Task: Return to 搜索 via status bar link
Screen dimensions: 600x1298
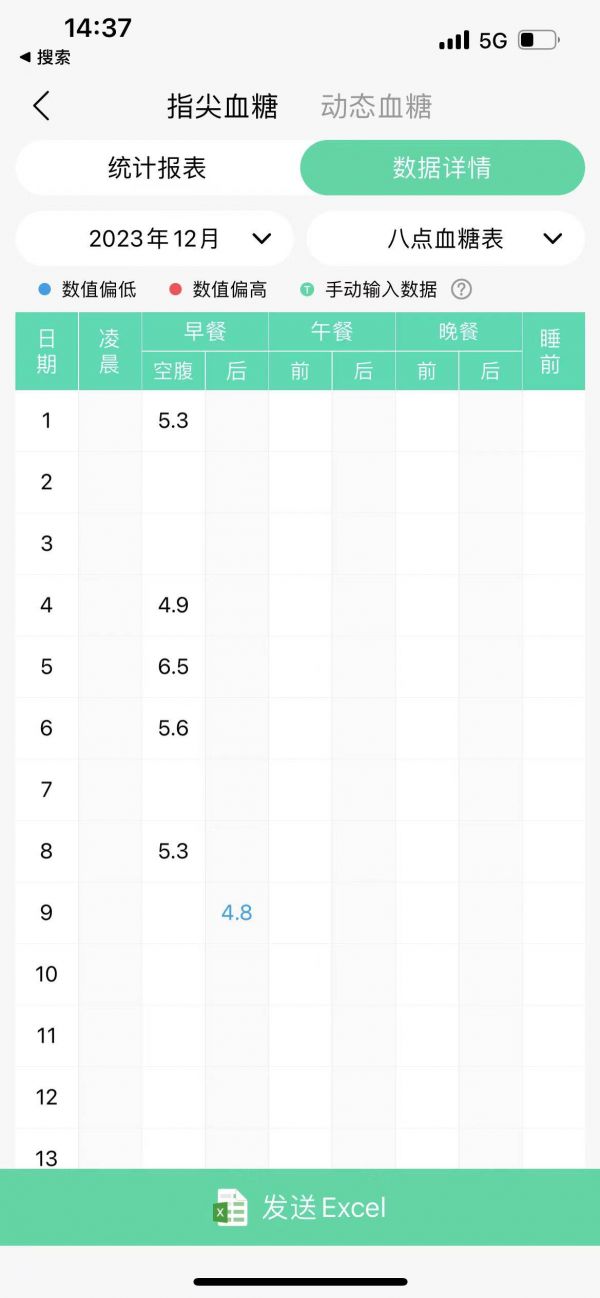Action: 45,58
